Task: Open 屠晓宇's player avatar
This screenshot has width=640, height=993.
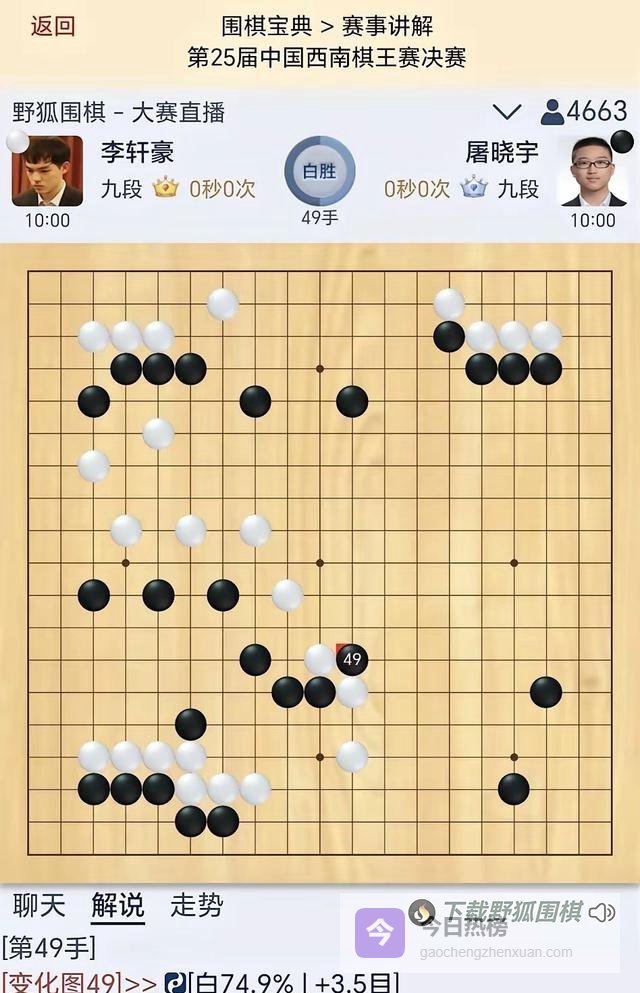Action: click(x=593, y=171)
